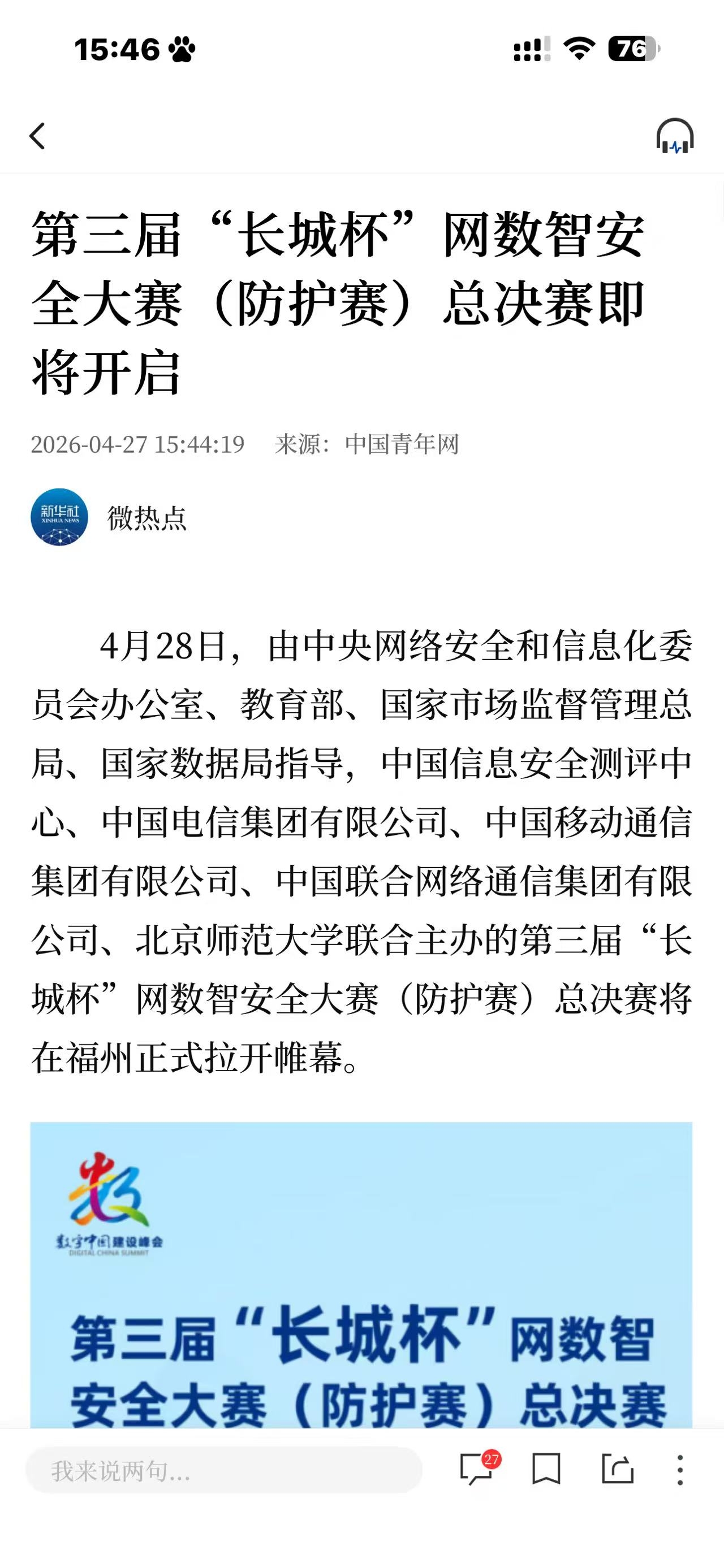
Task: Open the 微热点 publisher profile
Action: (109, 517)
